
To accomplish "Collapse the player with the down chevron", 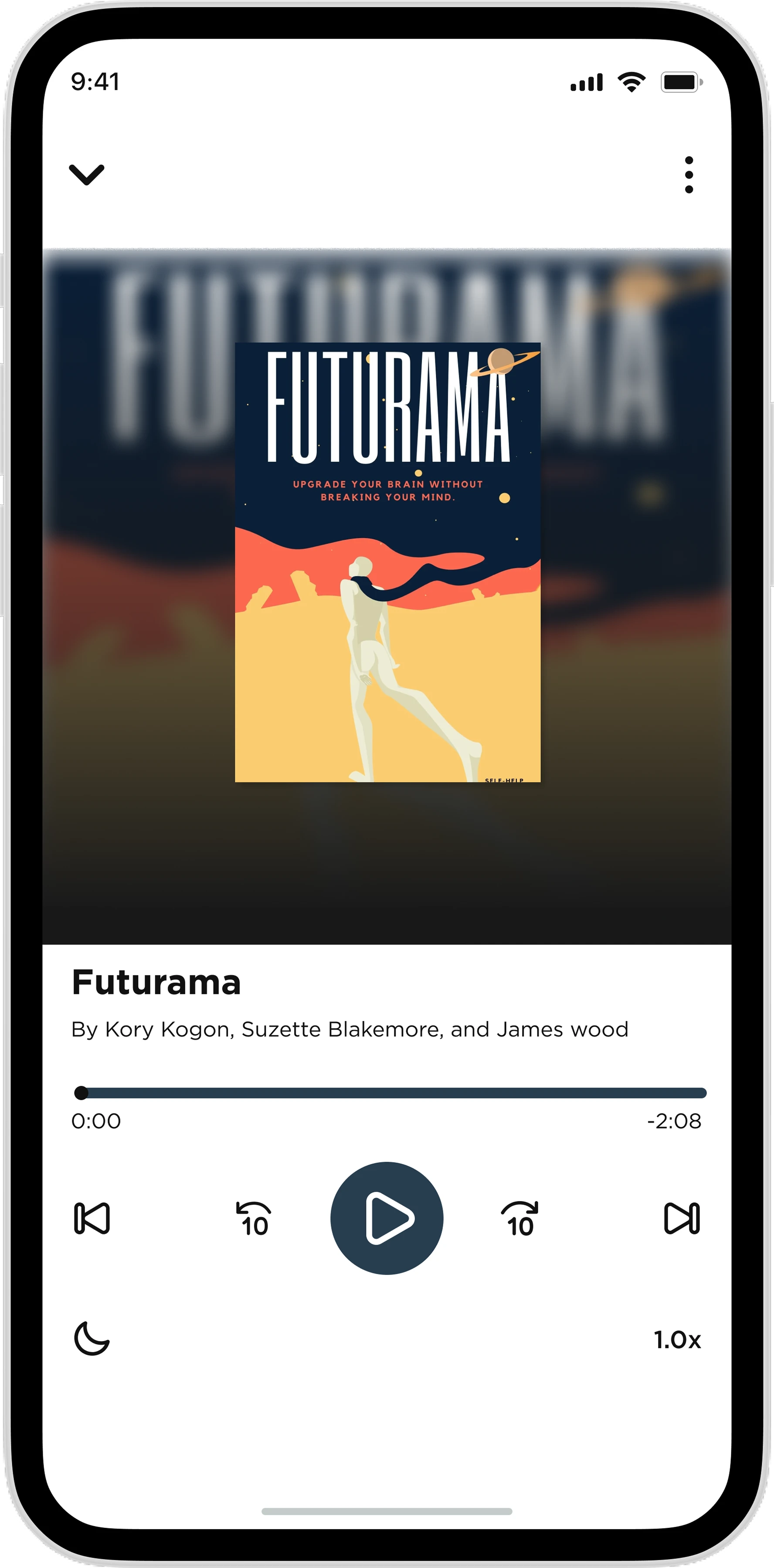I will [86, 174].
